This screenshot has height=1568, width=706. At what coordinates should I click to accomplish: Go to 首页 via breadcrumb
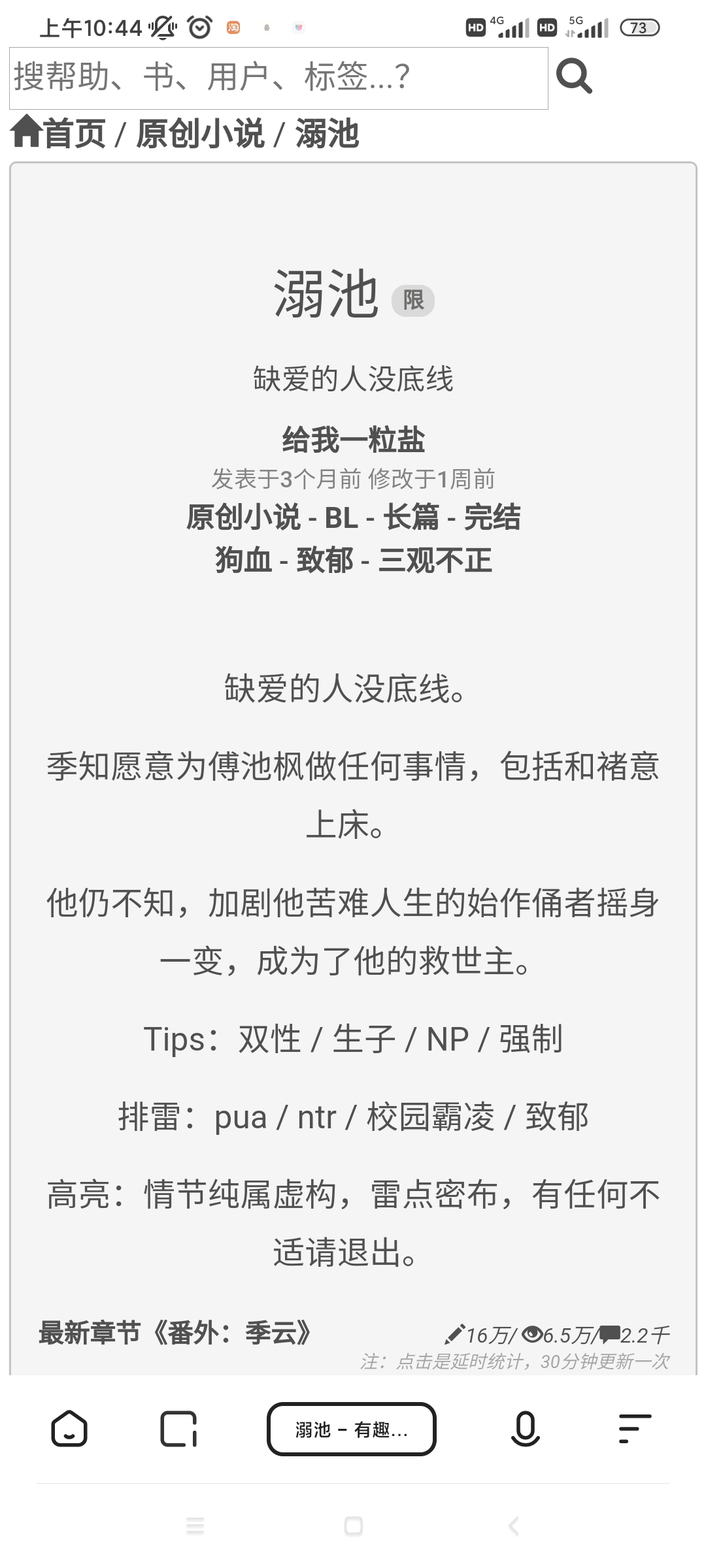pos(58,133)
